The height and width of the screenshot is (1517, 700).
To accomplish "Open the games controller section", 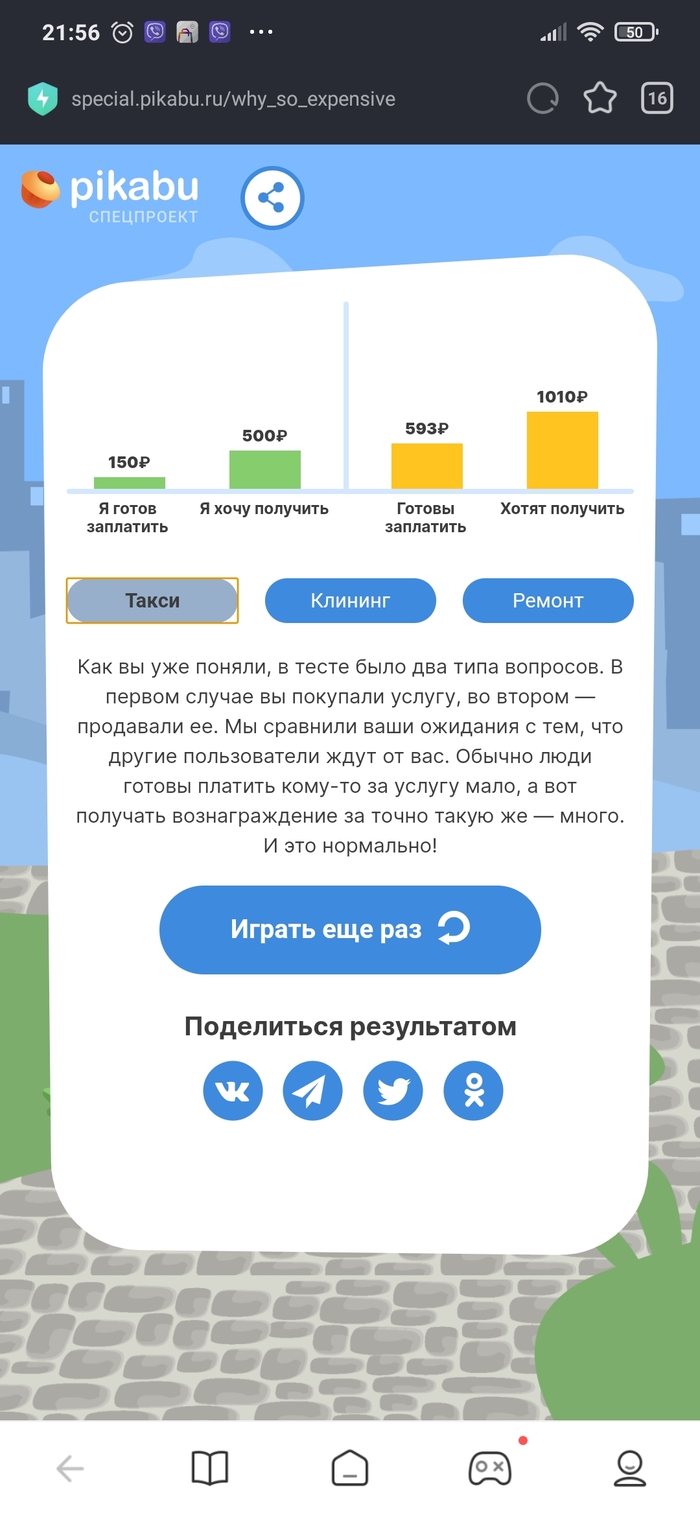I will click(x=490, y=1468).
